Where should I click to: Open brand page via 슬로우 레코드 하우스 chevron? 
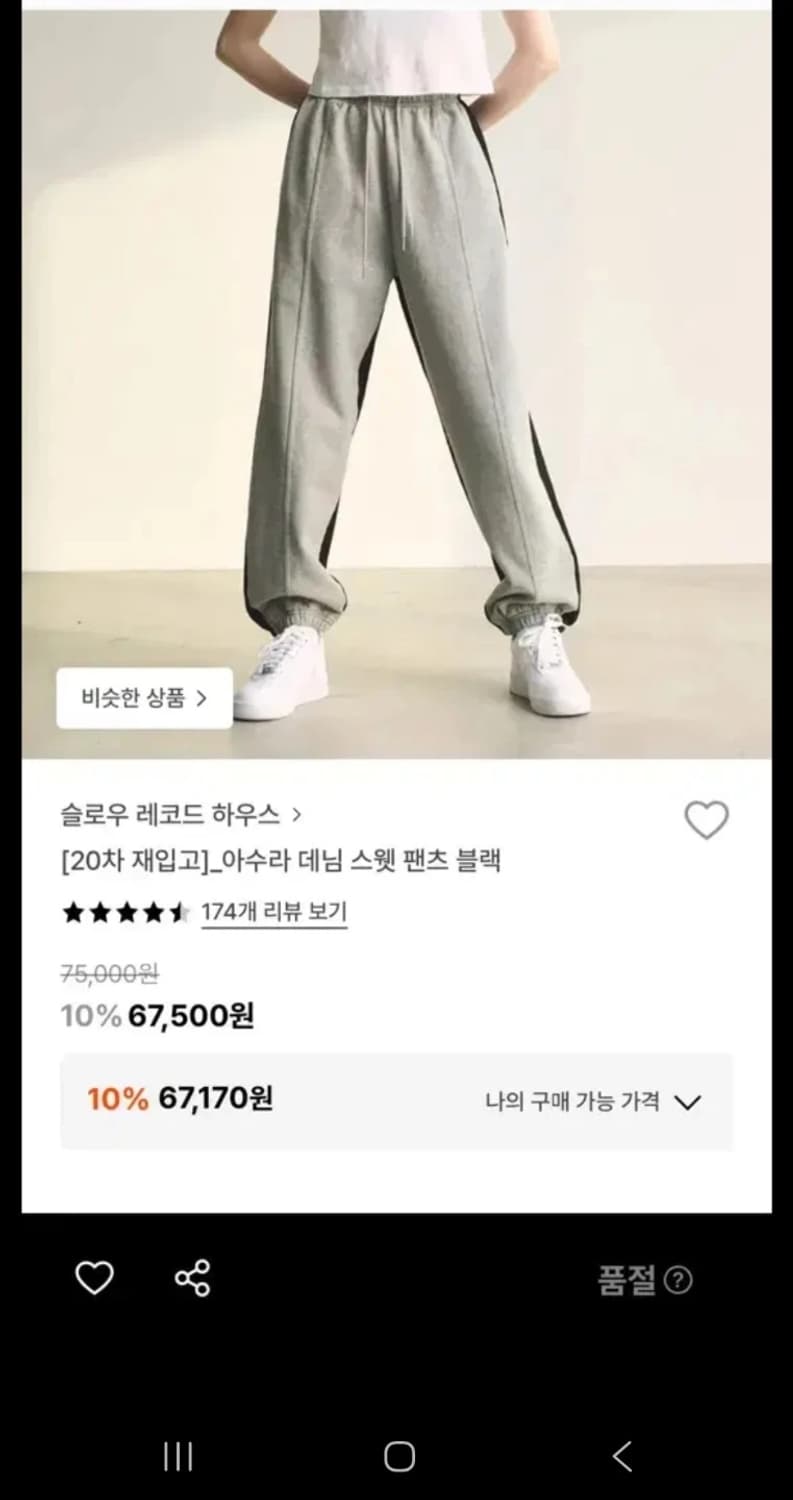(296, 815)
